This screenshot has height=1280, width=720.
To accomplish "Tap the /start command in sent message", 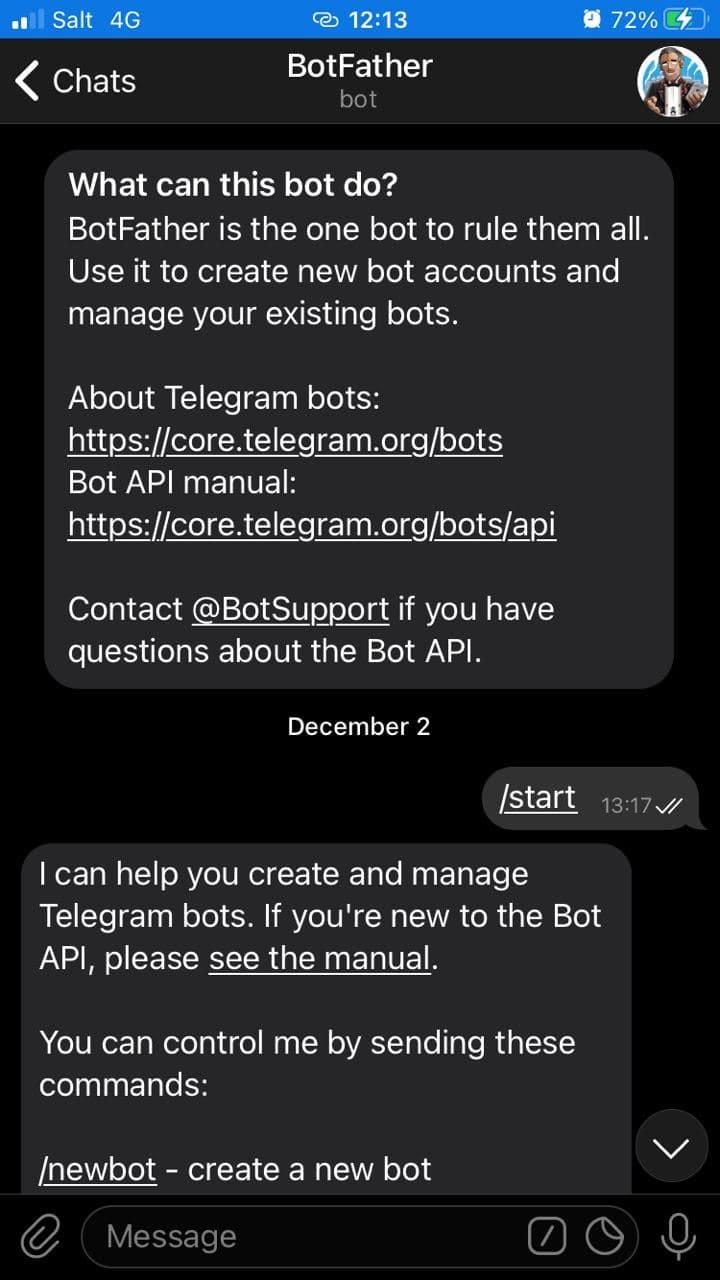I will pos(538,798).
